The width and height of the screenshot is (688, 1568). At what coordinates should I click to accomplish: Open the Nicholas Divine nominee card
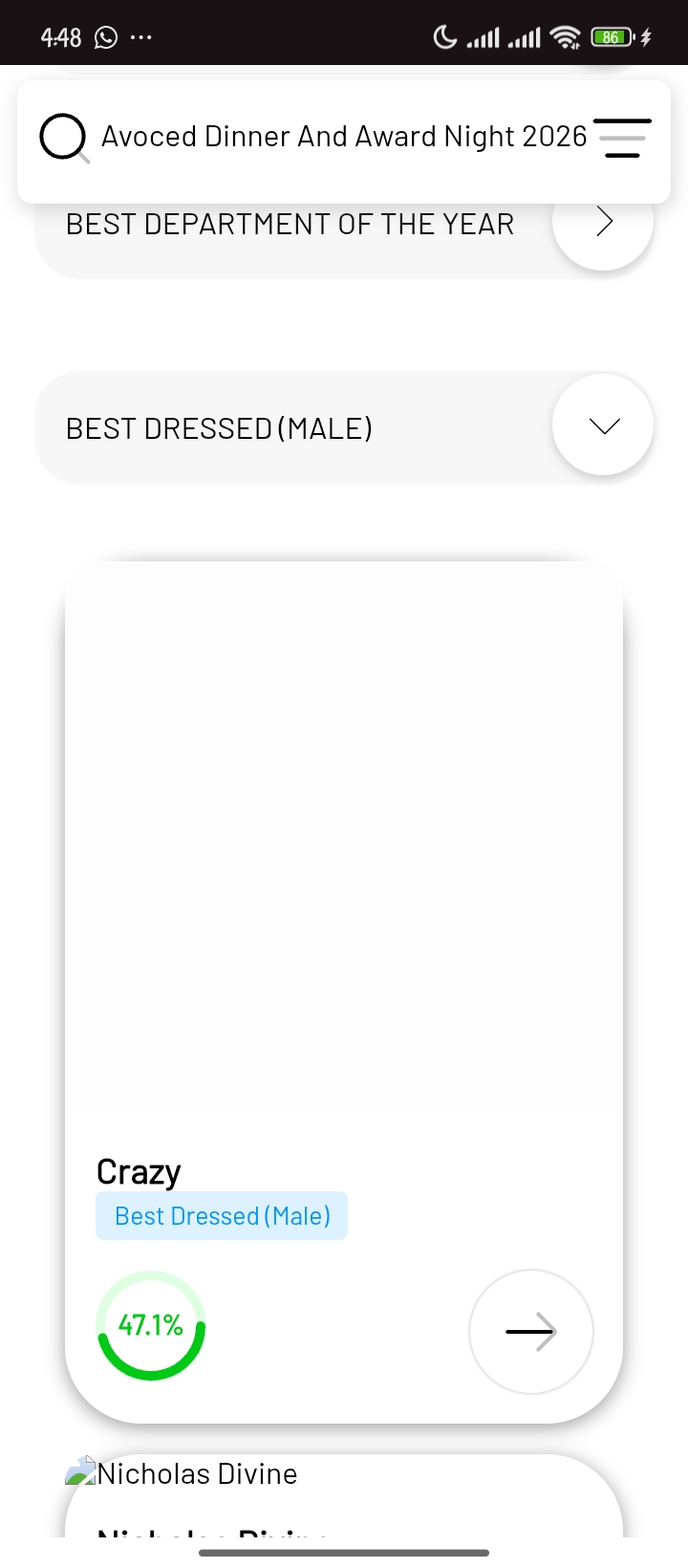pos(344,1495)
